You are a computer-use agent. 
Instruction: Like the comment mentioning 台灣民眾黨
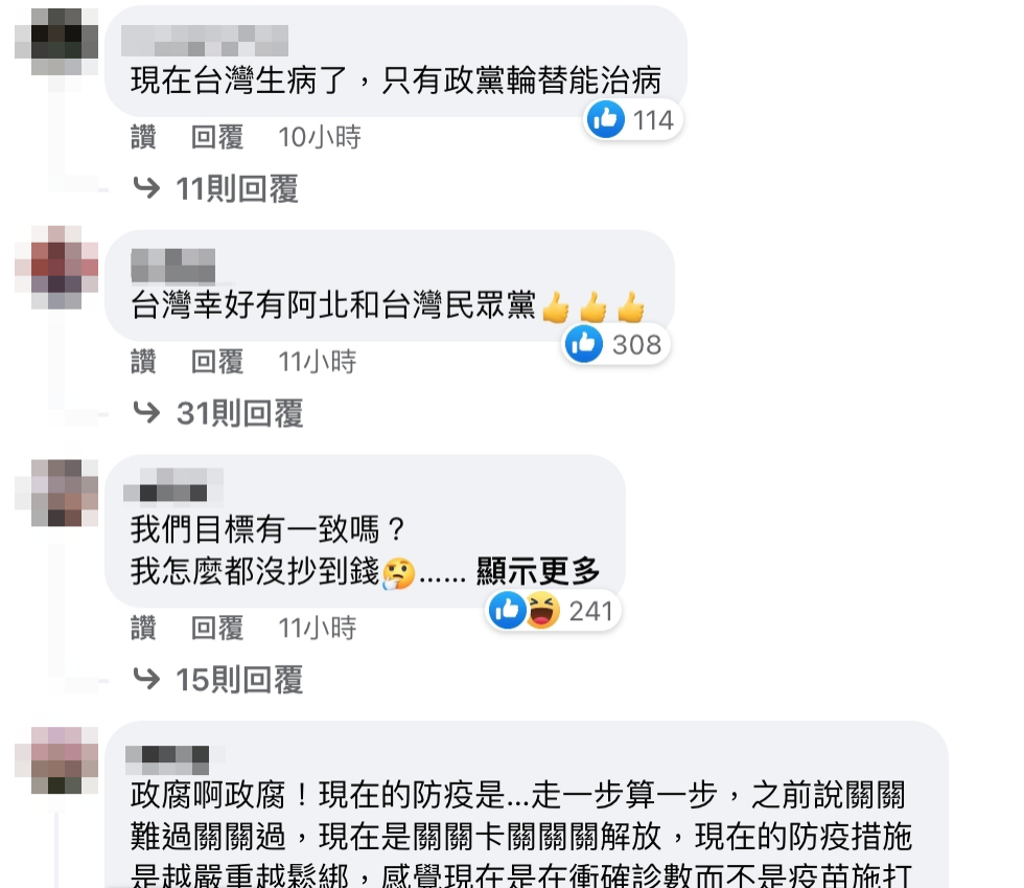(143, 361)
